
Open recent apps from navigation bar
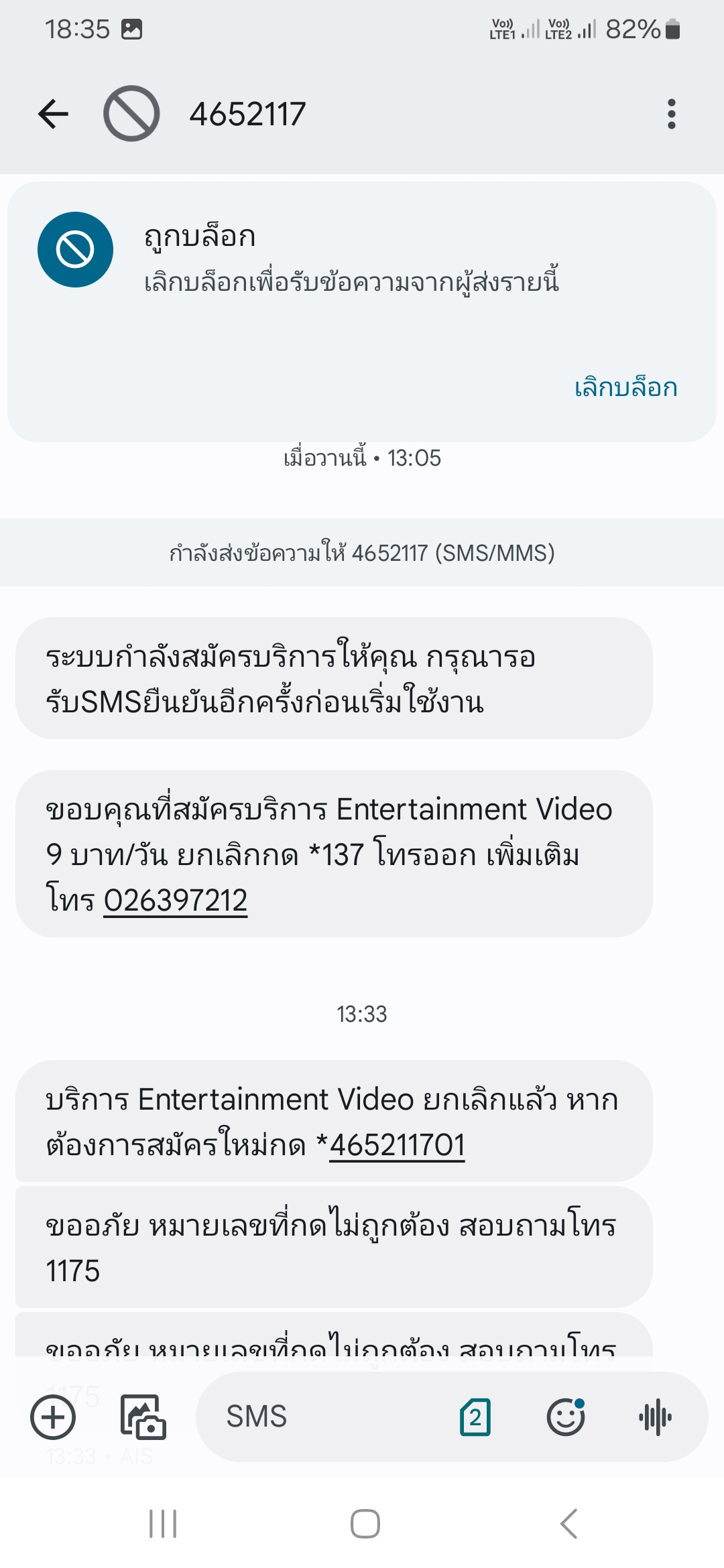pyautogui.click(x=163, y=1524)
